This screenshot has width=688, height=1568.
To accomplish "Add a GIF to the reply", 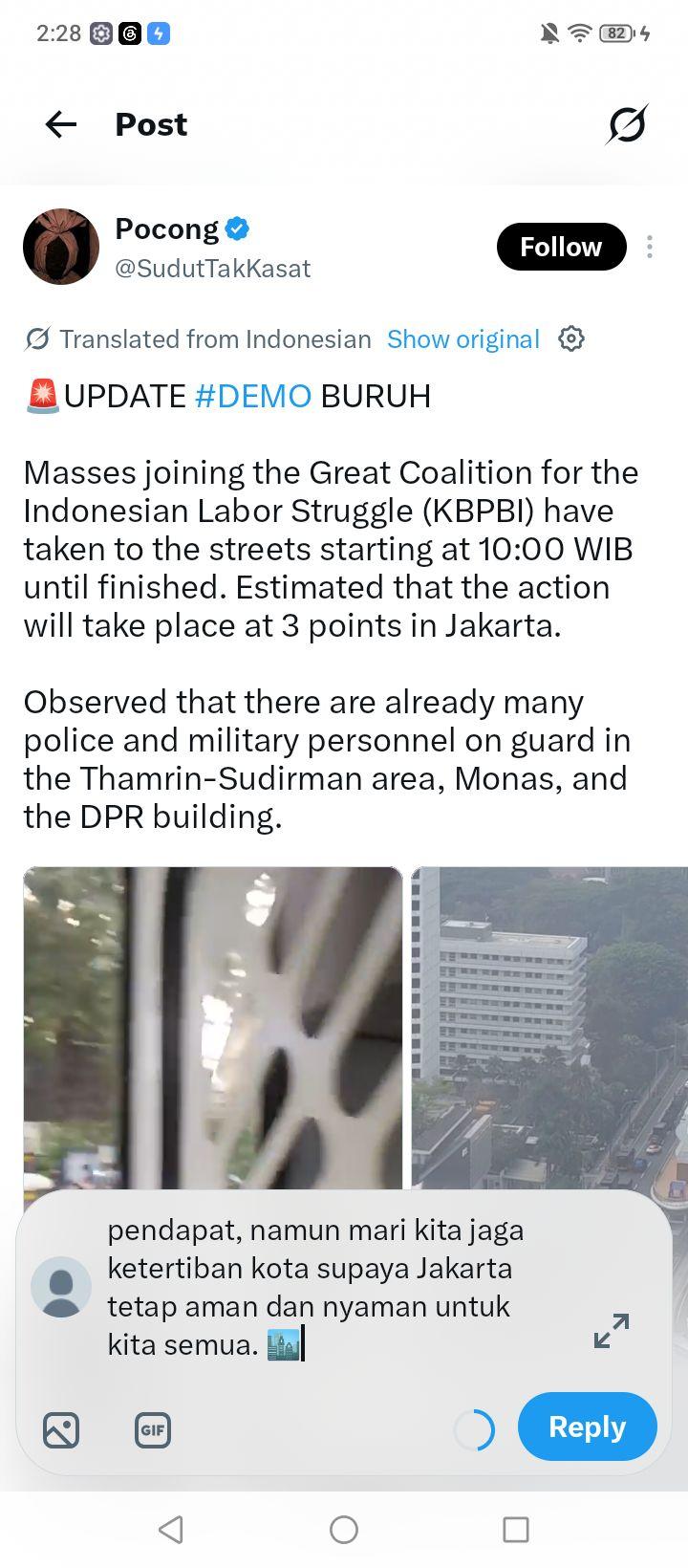I will pos(153,1430).
